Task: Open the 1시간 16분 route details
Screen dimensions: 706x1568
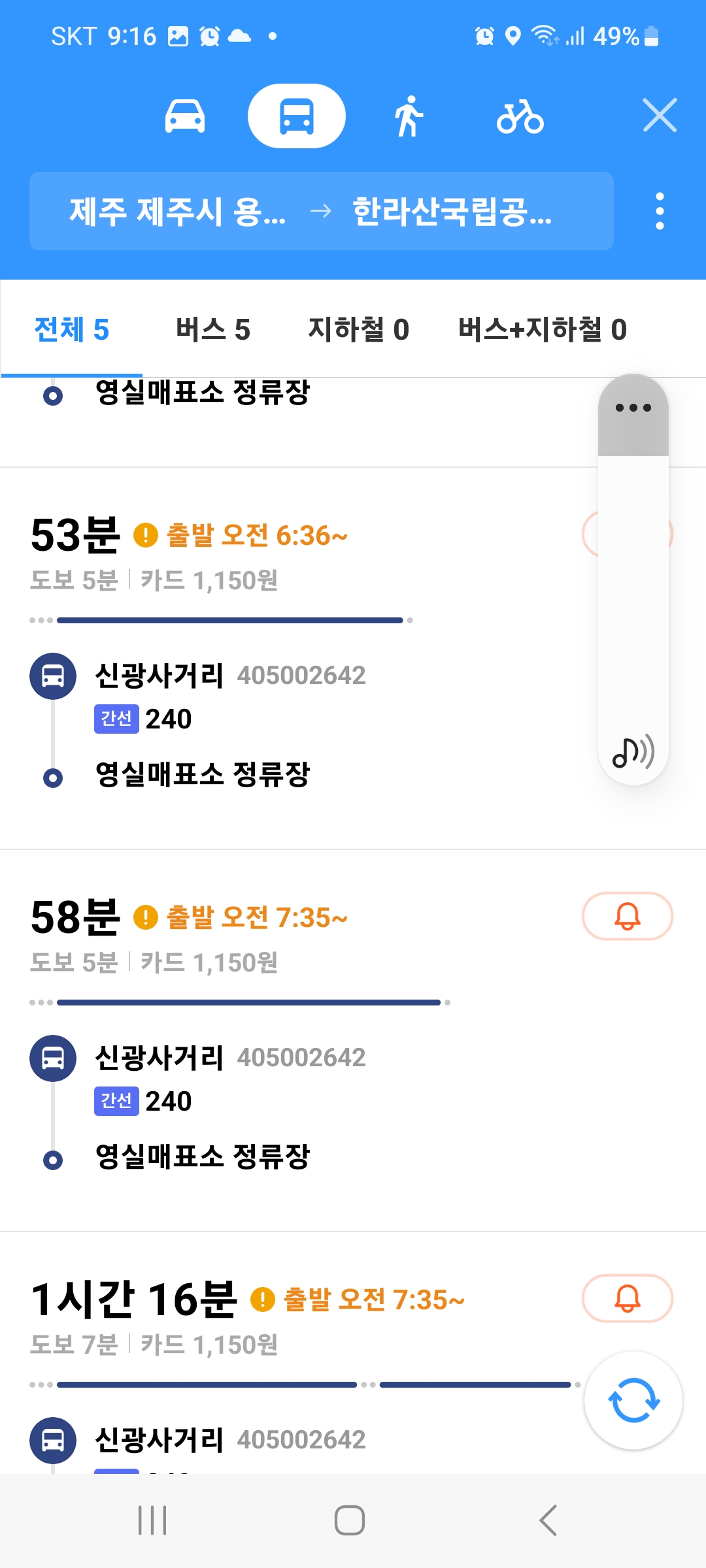Action: pyautogui.click(x=294, y=1352)
